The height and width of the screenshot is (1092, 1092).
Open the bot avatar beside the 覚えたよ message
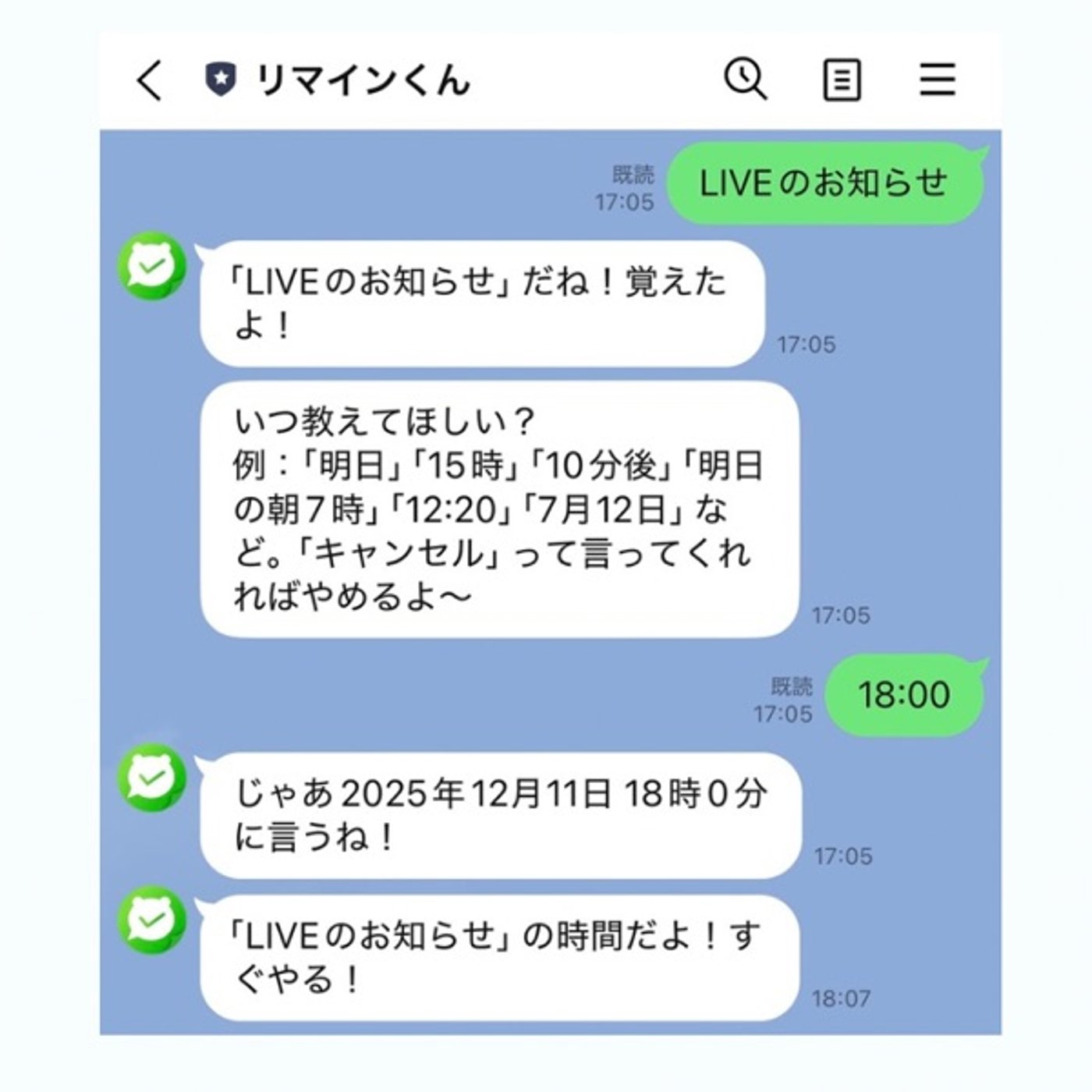point(152,268)
